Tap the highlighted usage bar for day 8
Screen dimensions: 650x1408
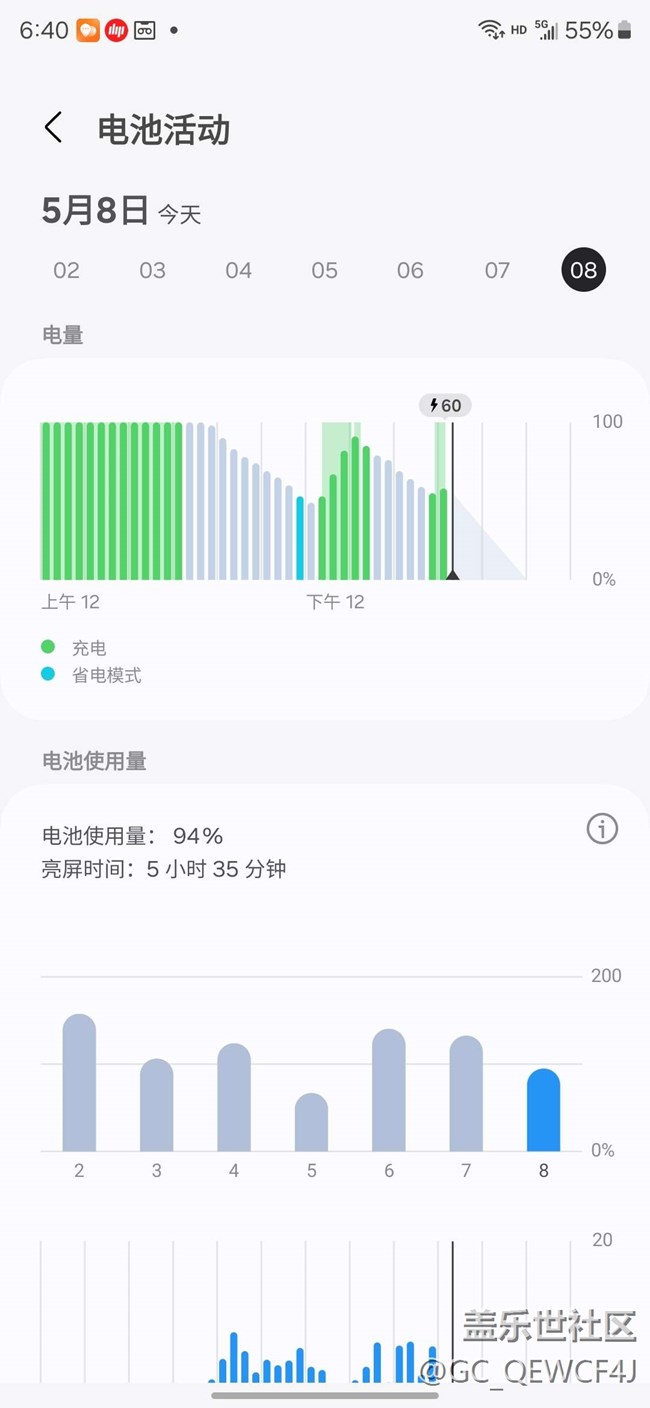[543, 1110]
